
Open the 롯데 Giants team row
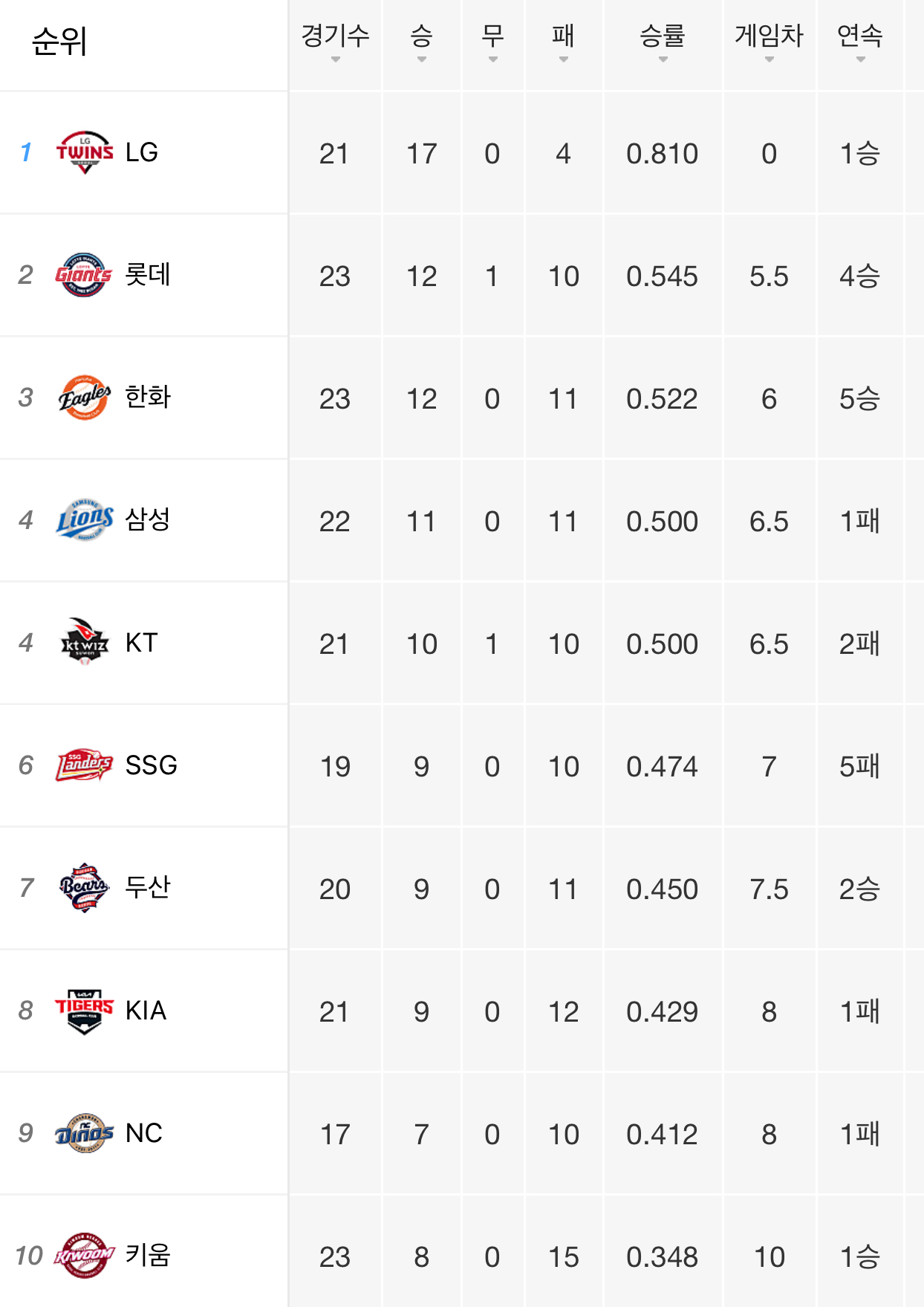(x=147, y=275)
